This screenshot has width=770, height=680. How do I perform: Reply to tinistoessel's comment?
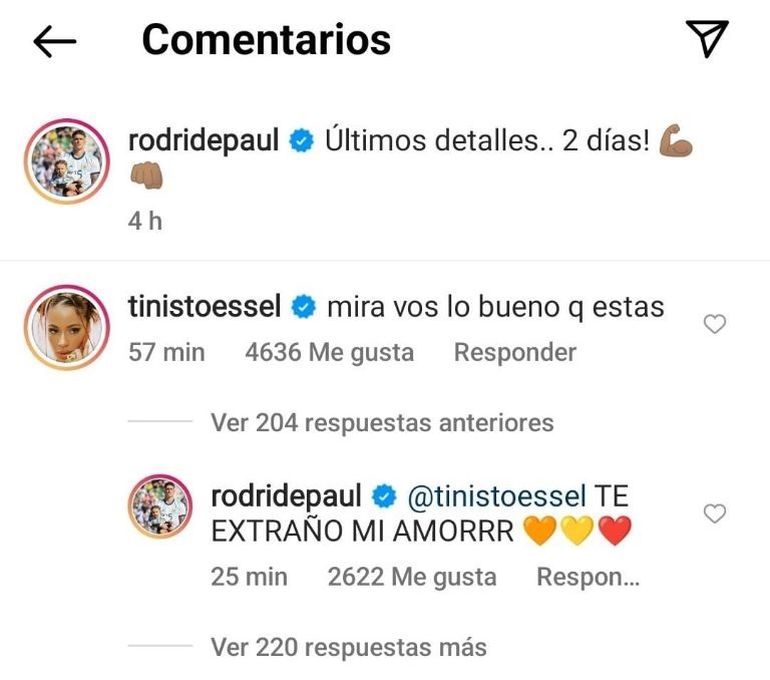[514, 352]
